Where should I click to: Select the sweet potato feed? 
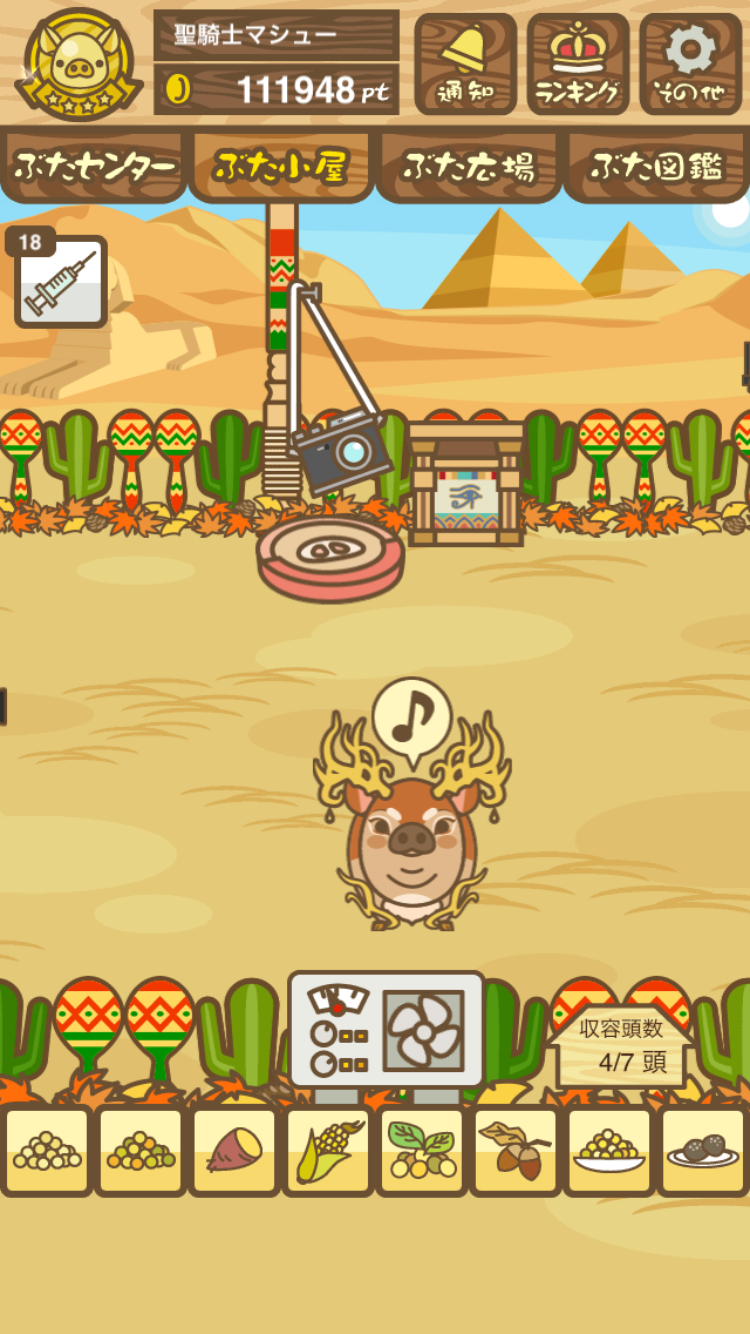point(235,1150)
